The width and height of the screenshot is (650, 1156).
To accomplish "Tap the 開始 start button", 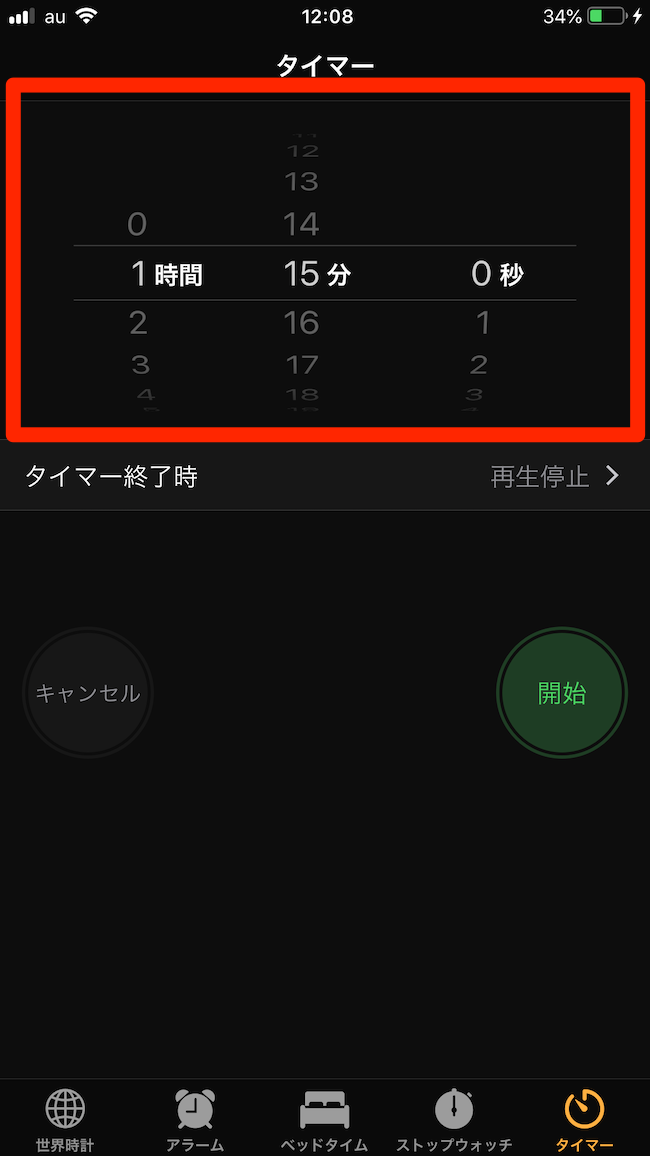I will 561,692.
